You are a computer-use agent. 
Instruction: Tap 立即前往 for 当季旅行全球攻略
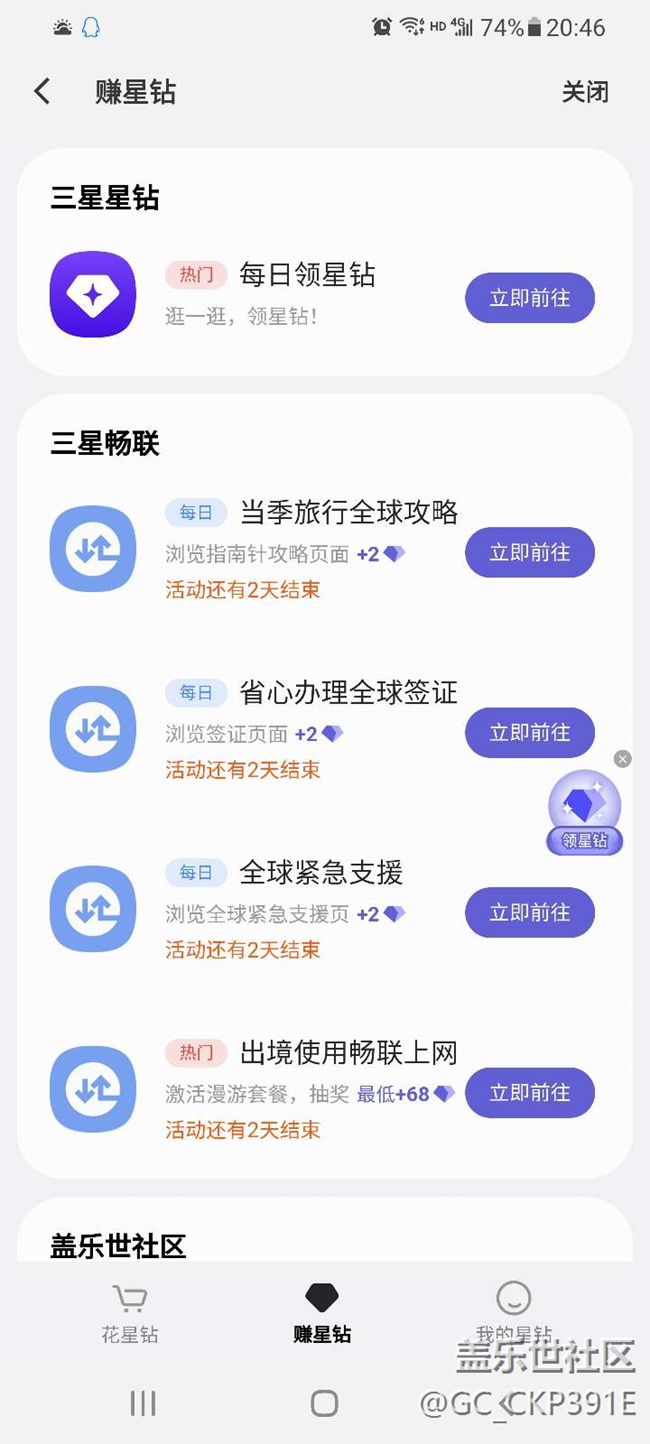(529, 552)
